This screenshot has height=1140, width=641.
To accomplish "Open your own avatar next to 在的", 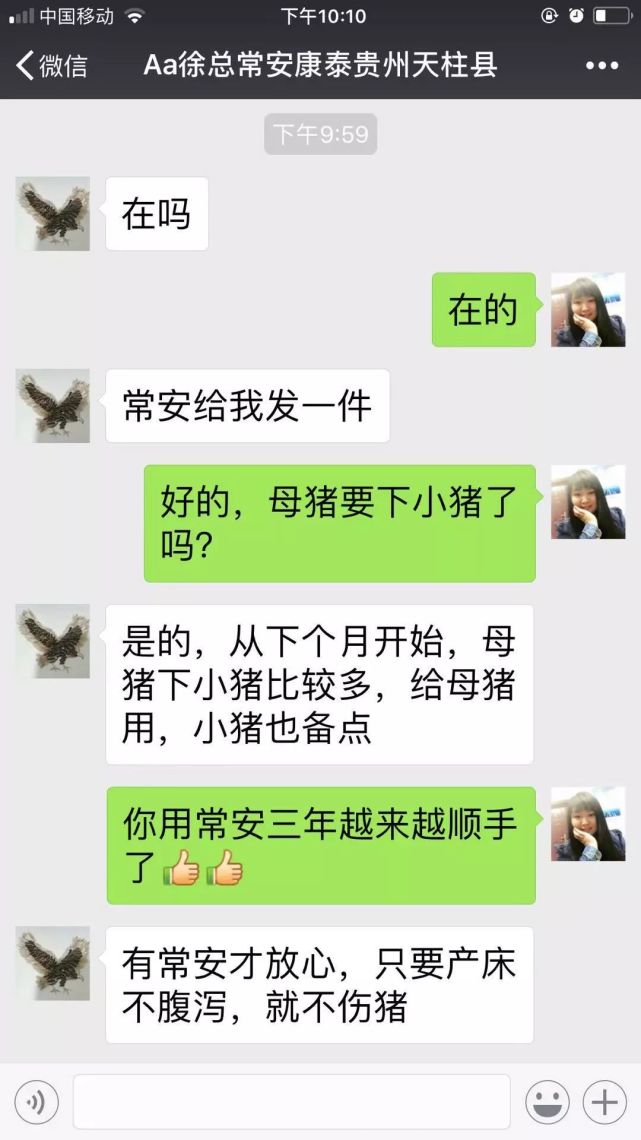I will [587, 310].
